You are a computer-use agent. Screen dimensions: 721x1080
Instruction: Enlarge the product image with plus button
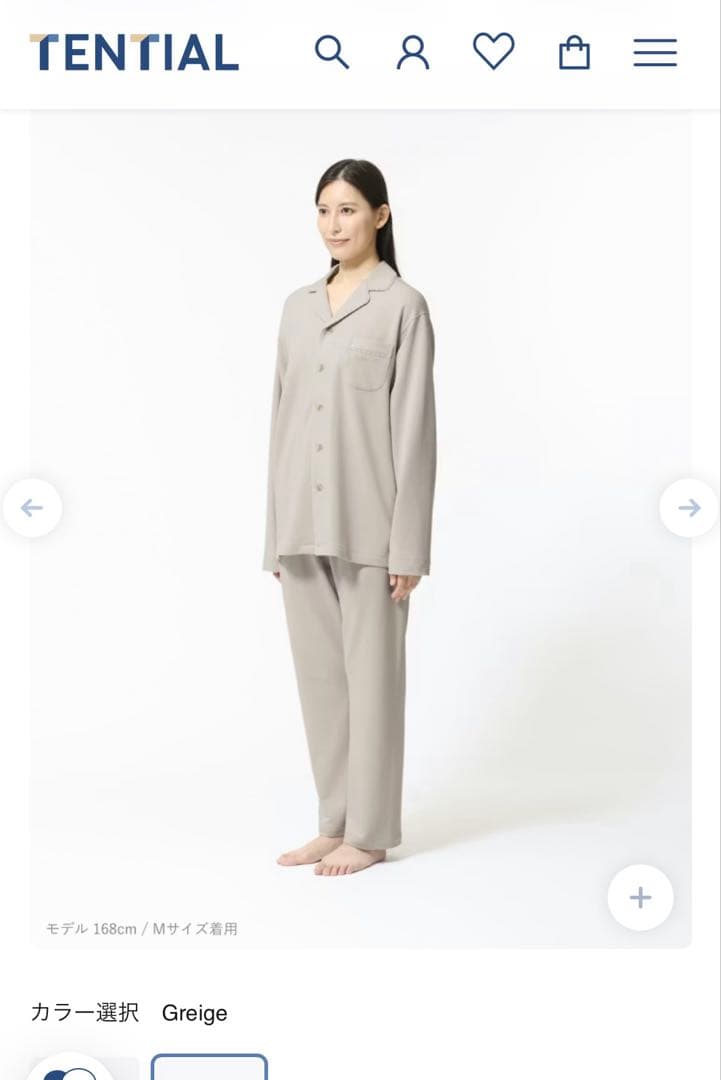click(x=640, y=897)
